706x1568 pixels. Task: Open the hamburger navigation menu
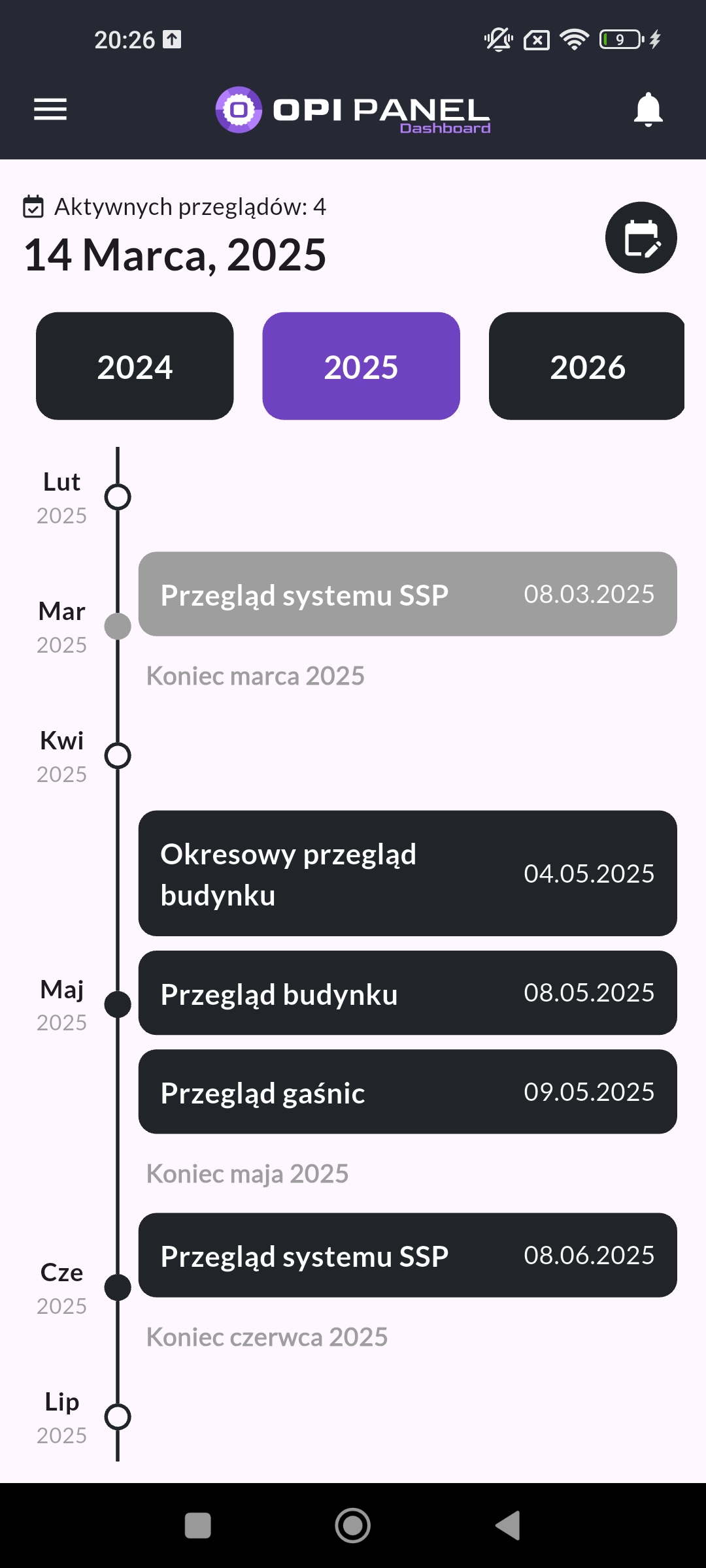coord(50,110)
